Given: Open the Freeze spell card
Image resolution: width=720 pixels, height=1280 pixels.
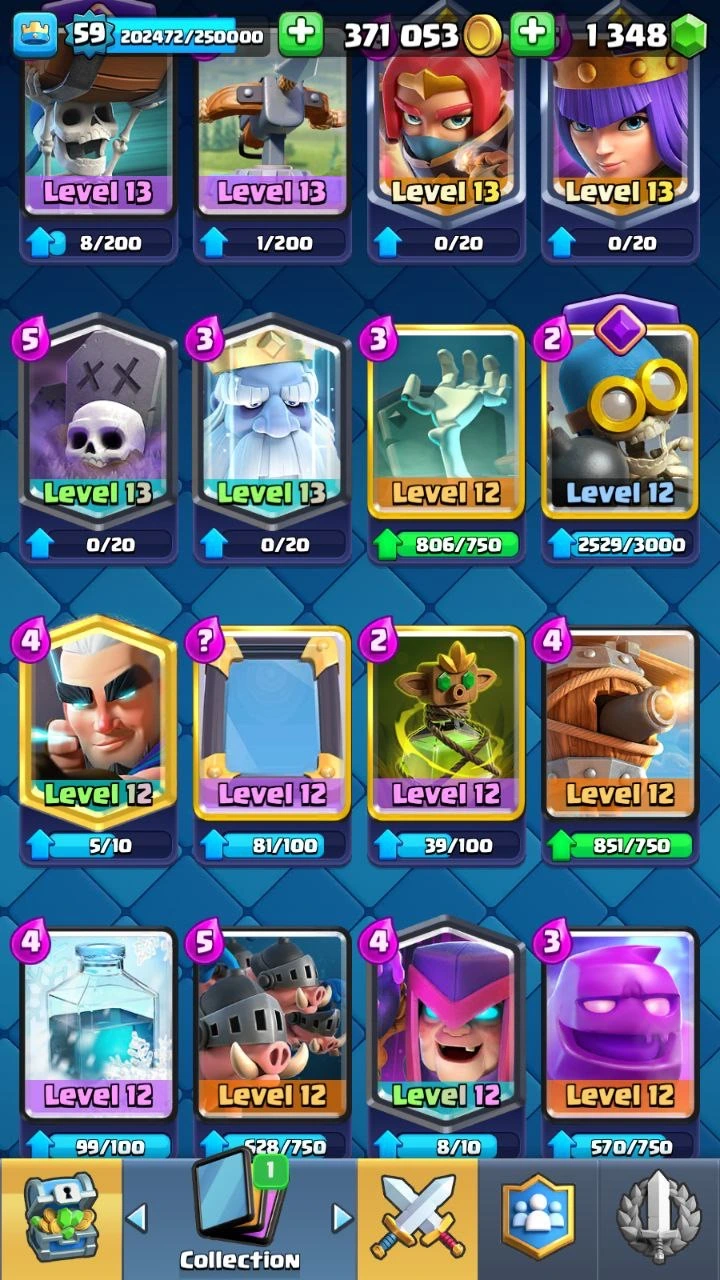Looking at the screenshot, I should [x=98, y=1022].
